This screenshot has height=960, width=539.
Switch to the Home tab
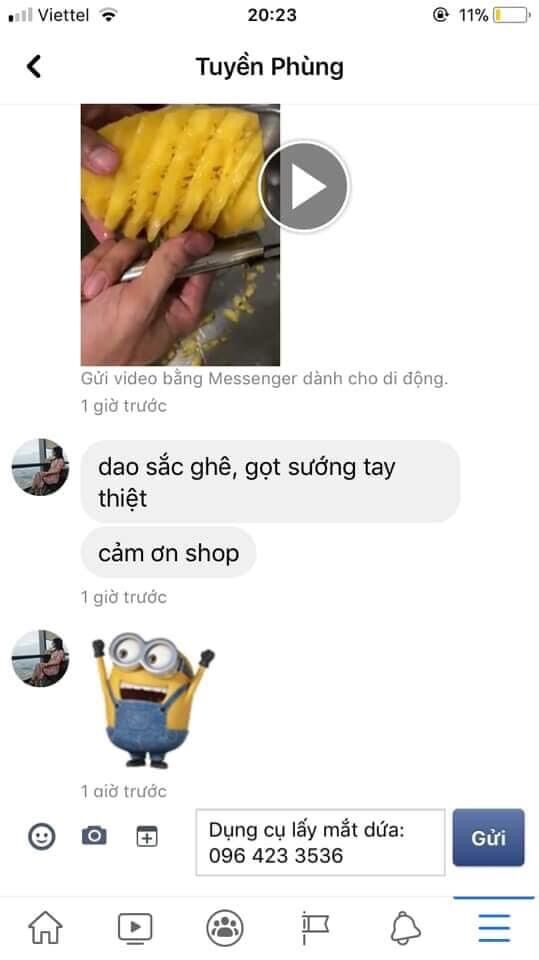click(45, 927)
